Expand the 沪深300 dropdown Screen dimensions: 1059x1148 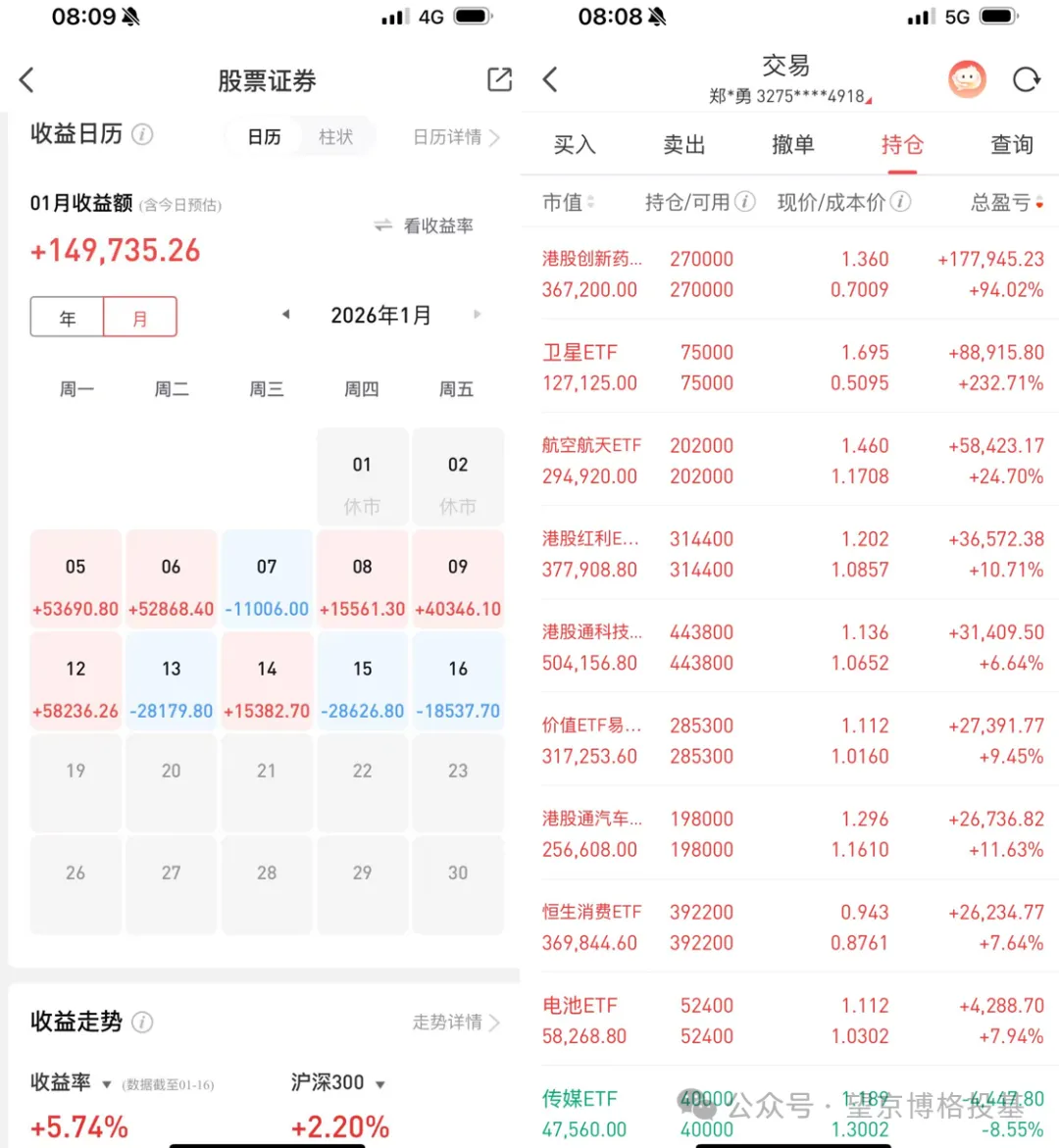point(337,1082)
